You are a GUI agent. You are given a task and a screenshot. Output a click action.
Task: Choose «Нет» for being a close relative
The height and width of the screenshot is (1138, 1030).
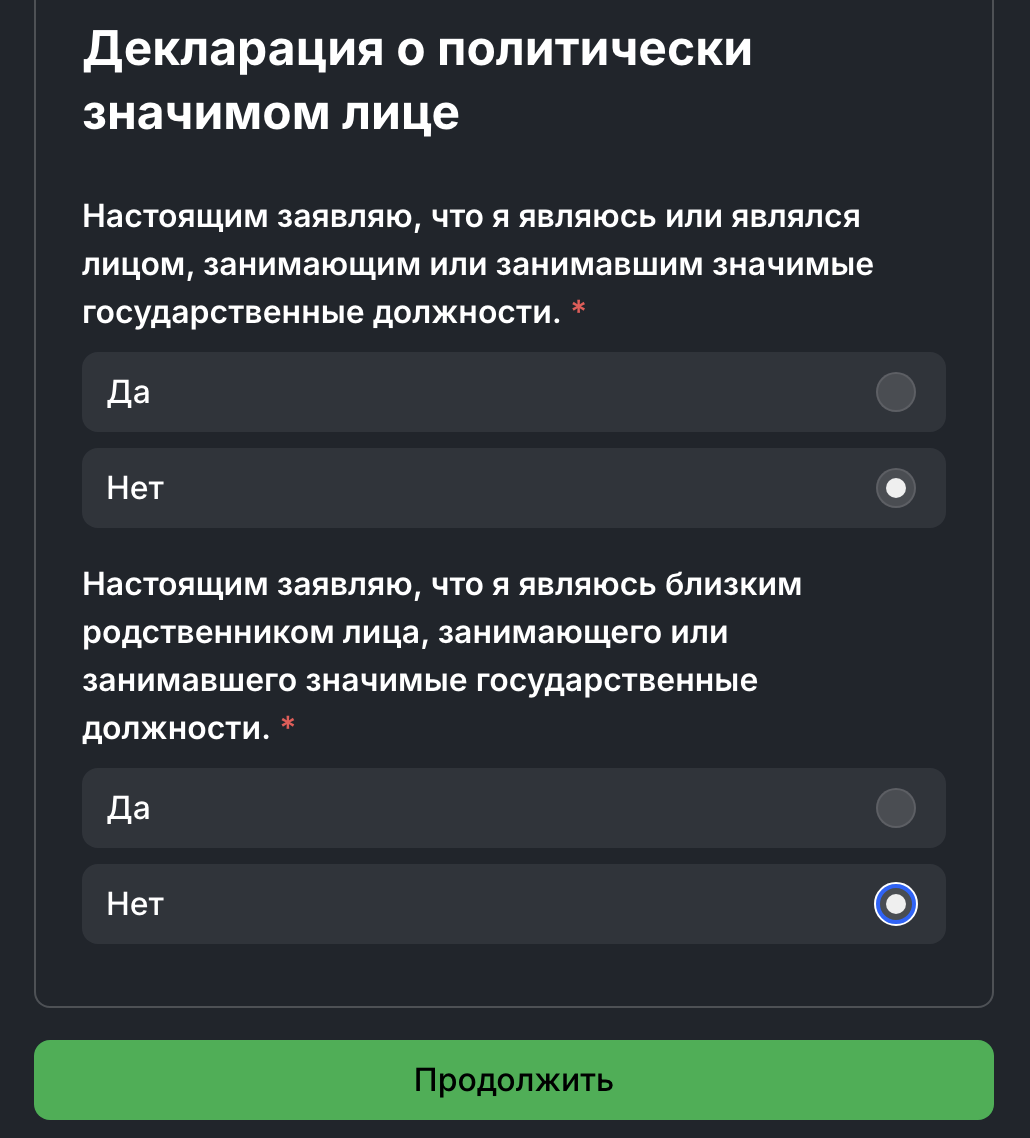895,904
